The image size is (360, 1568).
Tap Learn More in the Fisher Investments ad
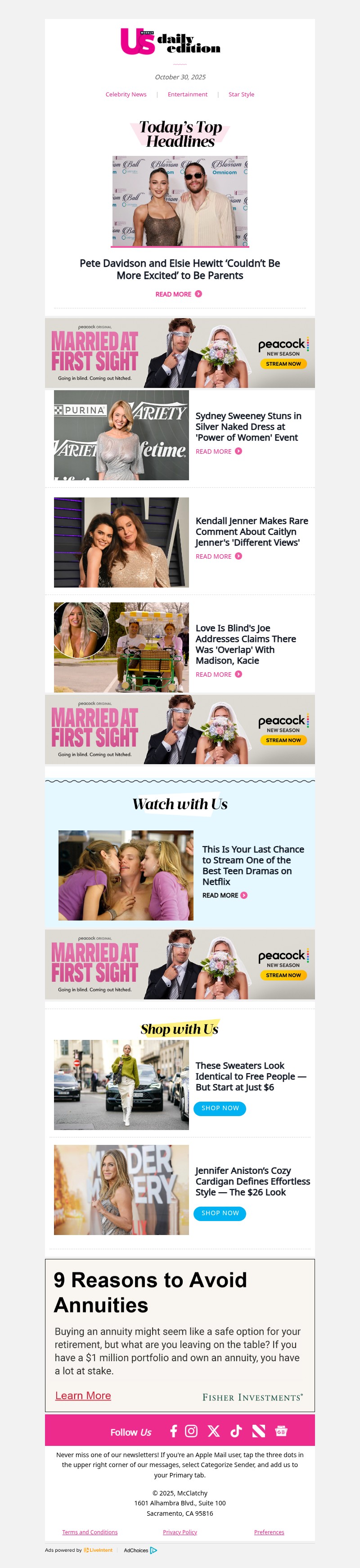[x=83, y=1396]
